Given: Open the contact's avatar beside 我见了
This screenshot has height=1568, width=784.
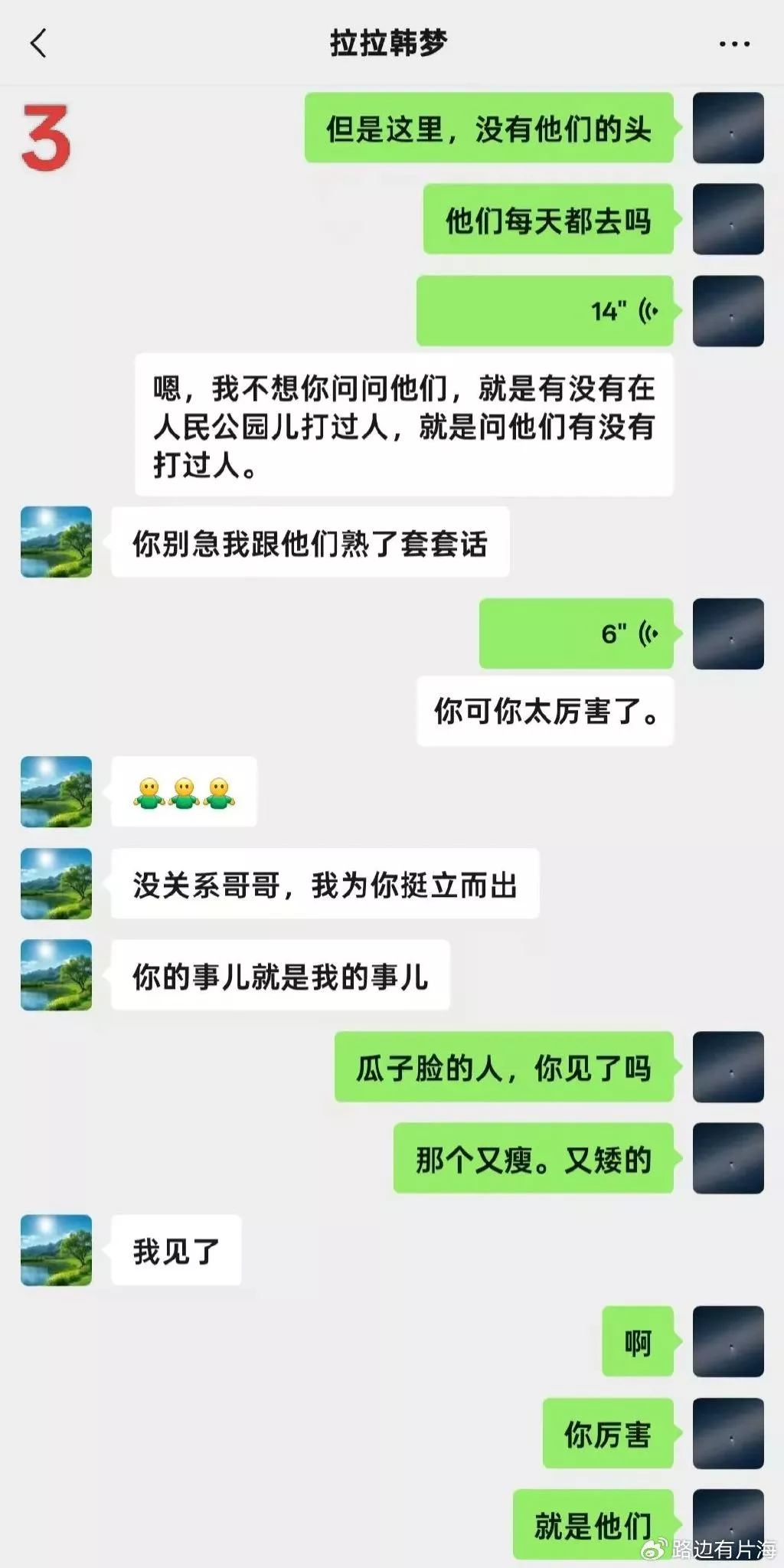Looking at the screenshot, I should pyautogui.click(x=56, y=1250).
